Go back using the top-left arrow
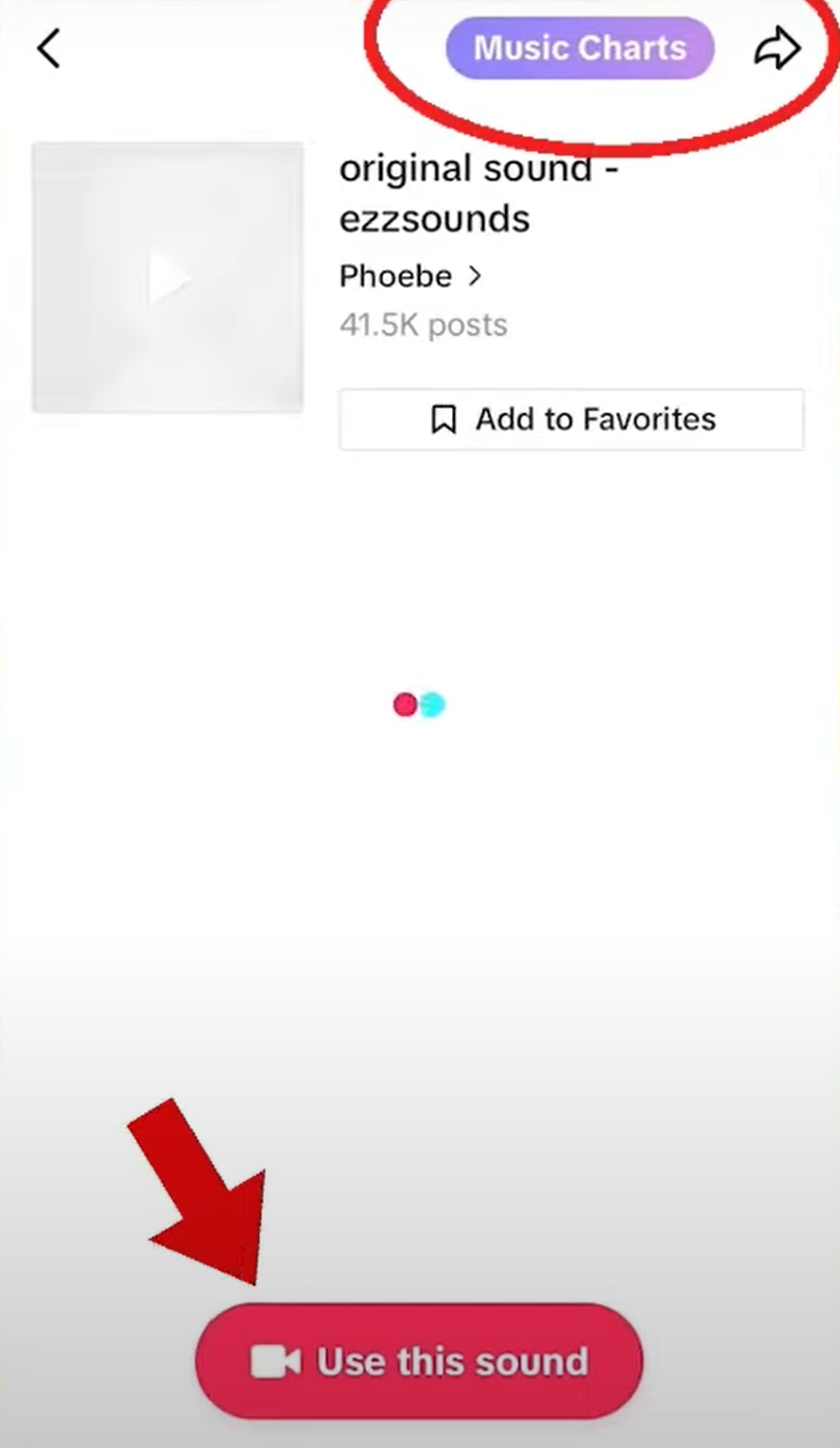This screenshot has height=1448, width=840. [x=49, y=48]
